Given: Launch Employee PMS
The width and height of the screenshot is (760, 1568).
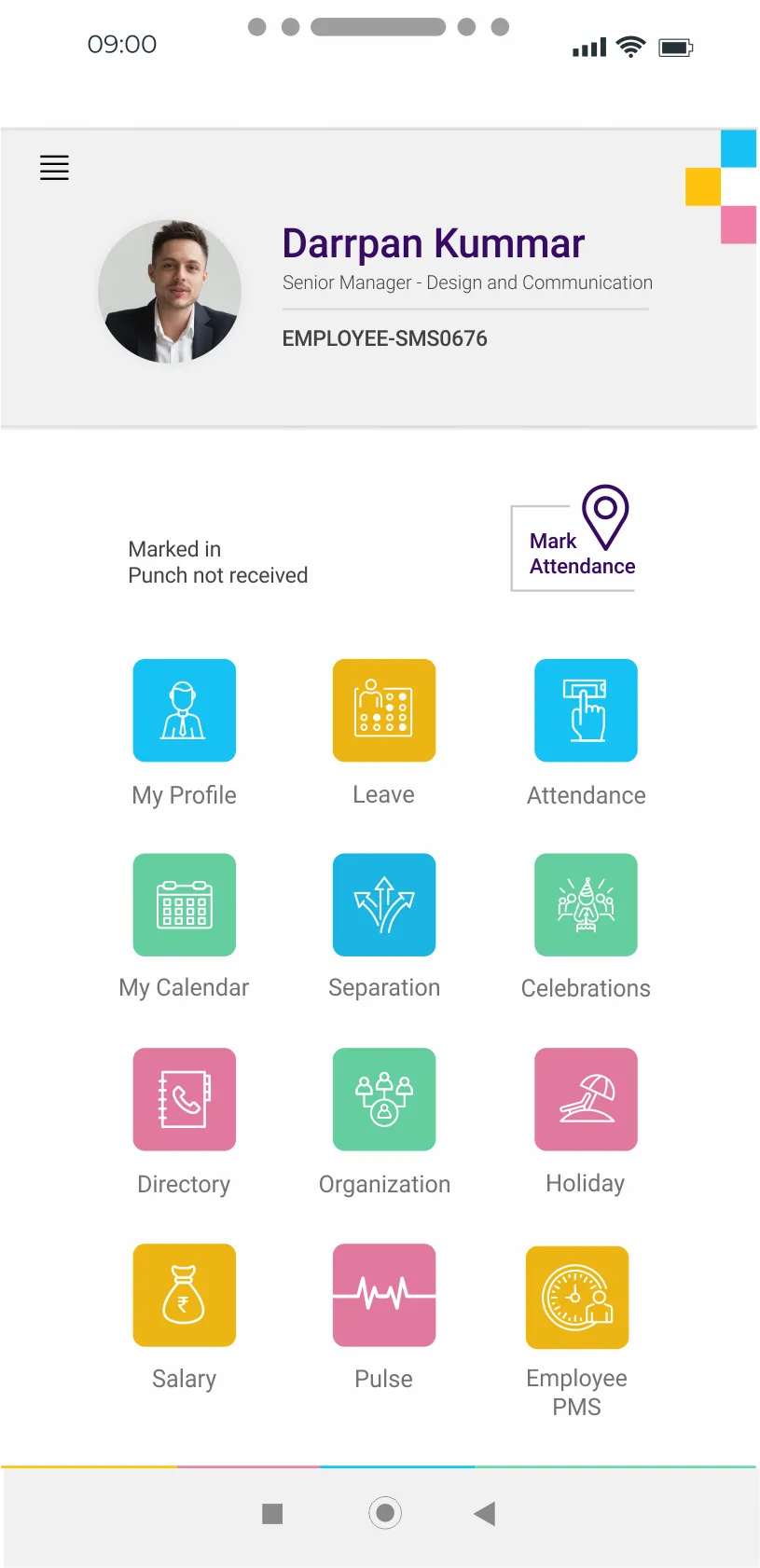Looking at the screenshot, I should [x=577, y=1297].
